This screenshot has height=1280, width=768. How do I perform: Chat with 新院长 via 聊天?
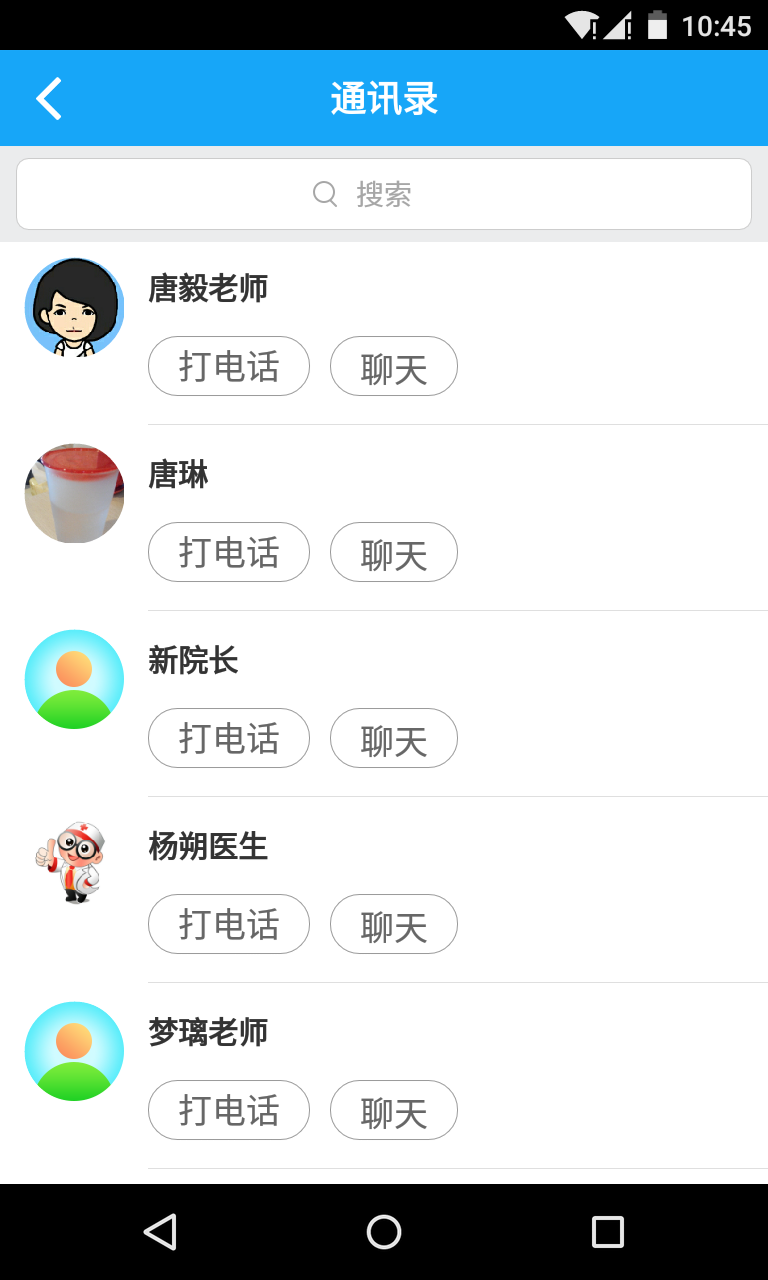point(394,738)
